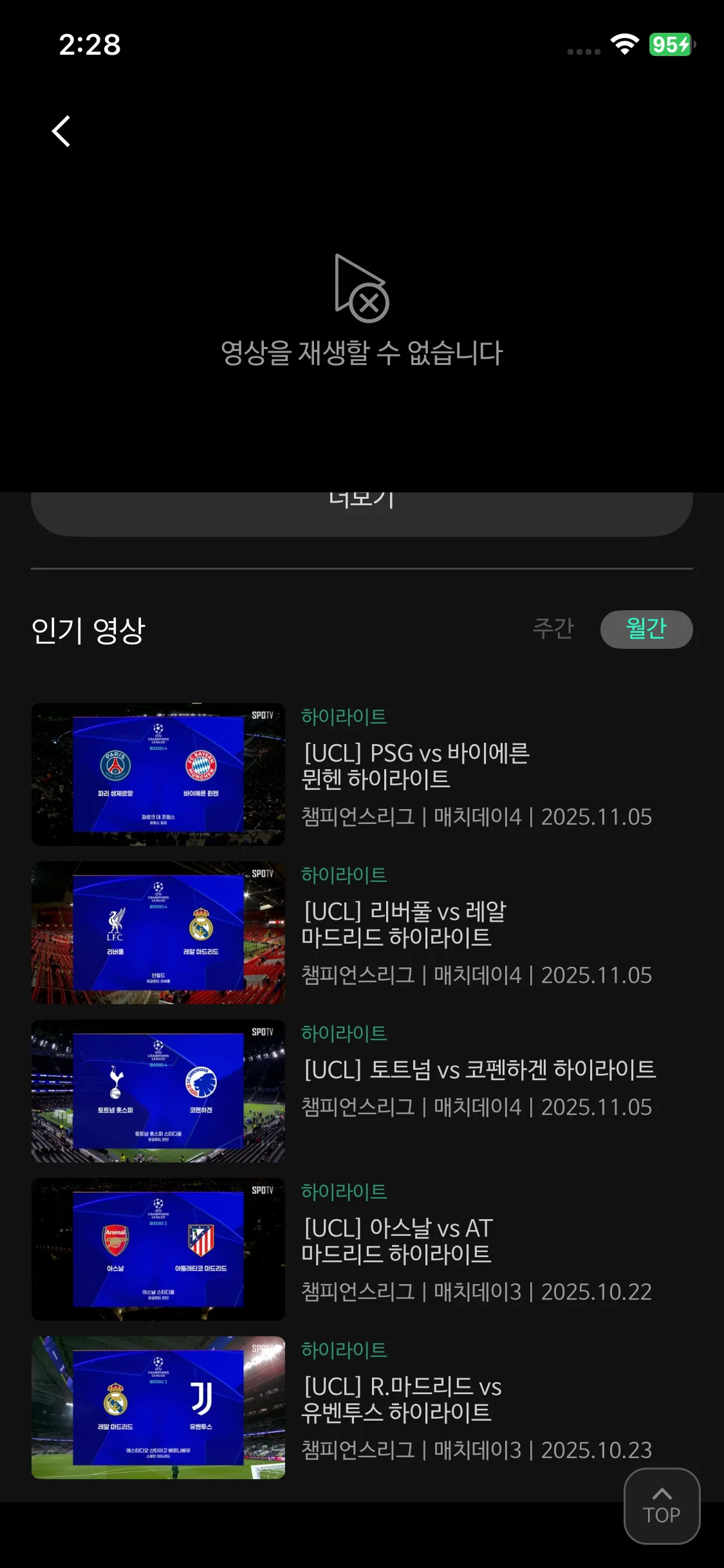Viewport: 724px width, 1568px height.
Task: Select the 하이라이트 tag on the first video
Action: pyautogui.click(x=344, y=716)
